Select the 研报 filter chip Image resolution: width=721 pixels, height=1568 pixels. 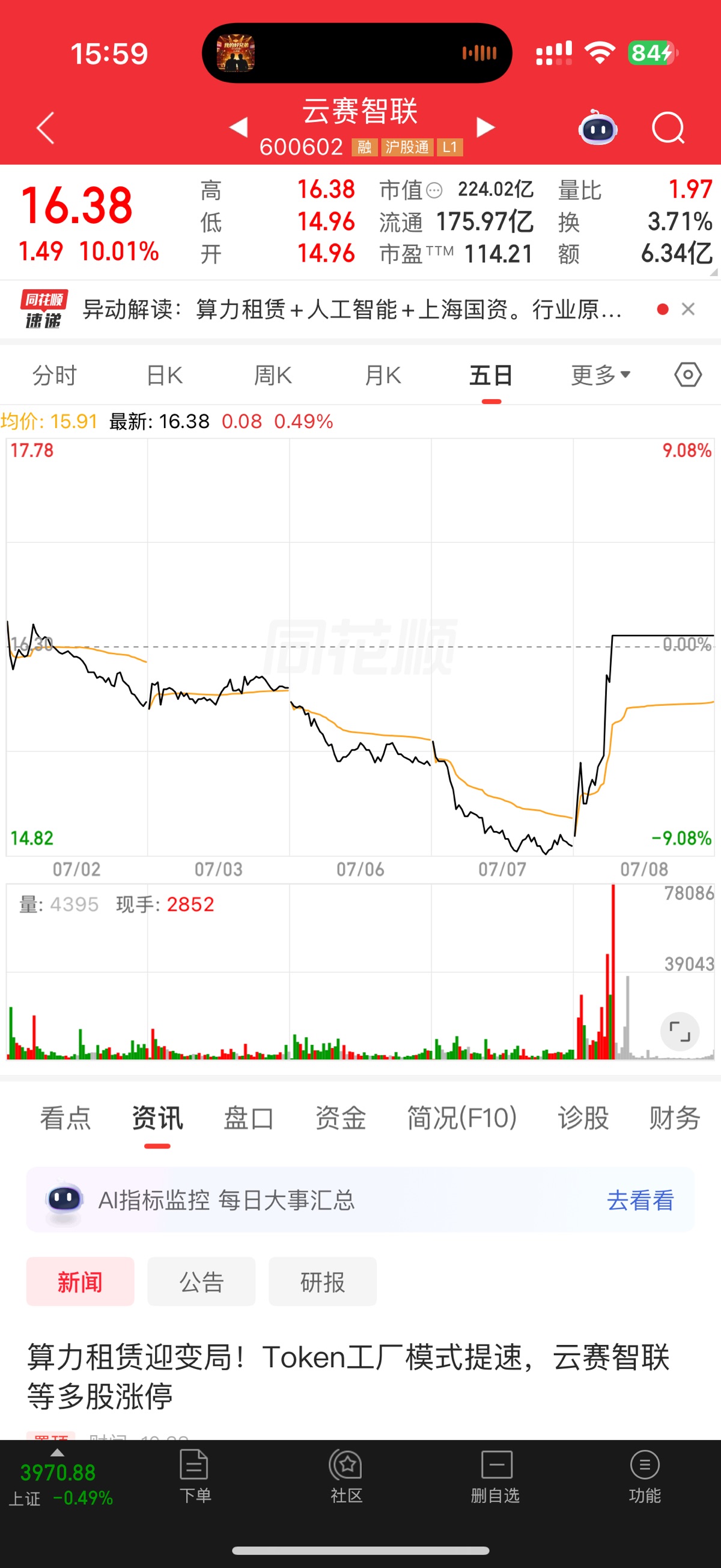point(323,1281)
